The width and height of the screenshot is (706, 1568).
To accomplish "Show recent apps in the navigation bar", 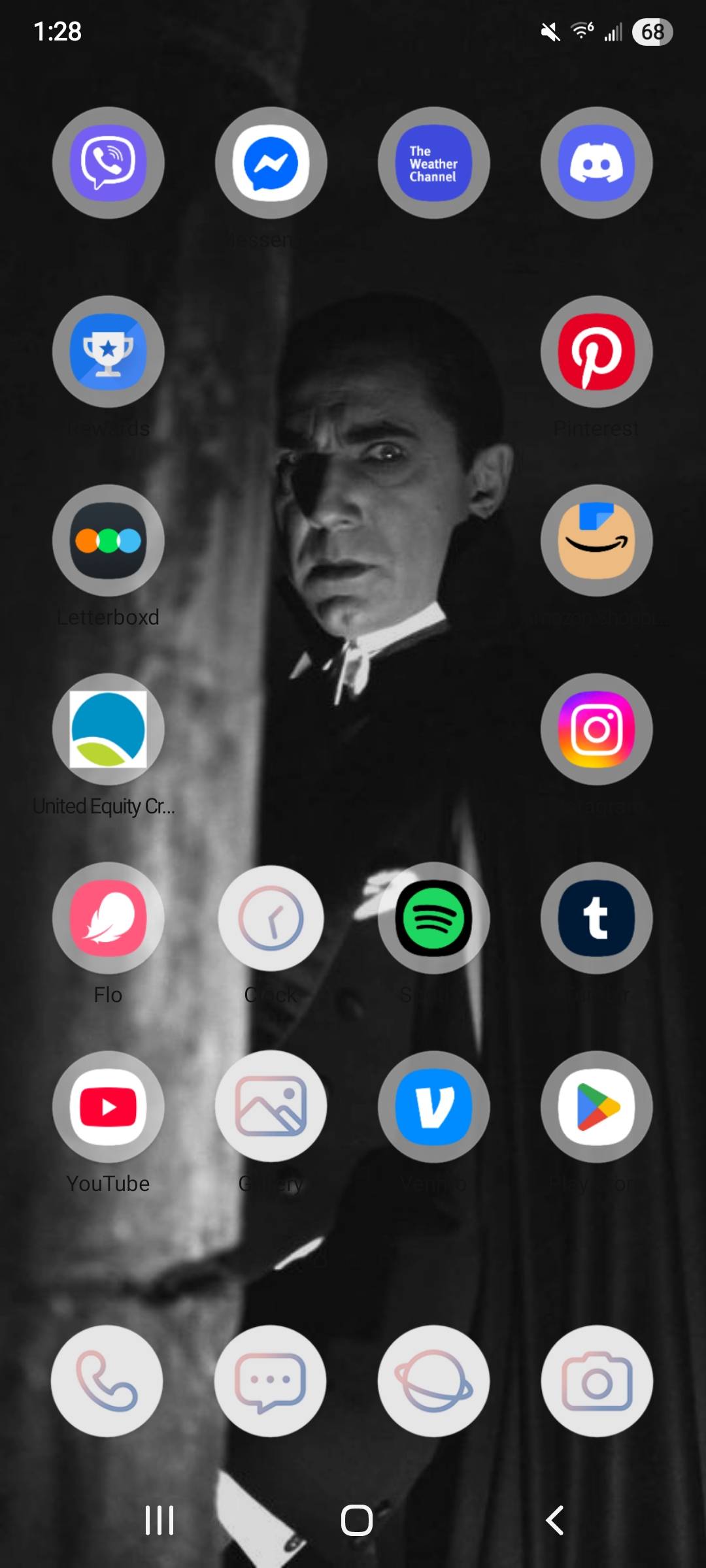I will click(160, 1520).
